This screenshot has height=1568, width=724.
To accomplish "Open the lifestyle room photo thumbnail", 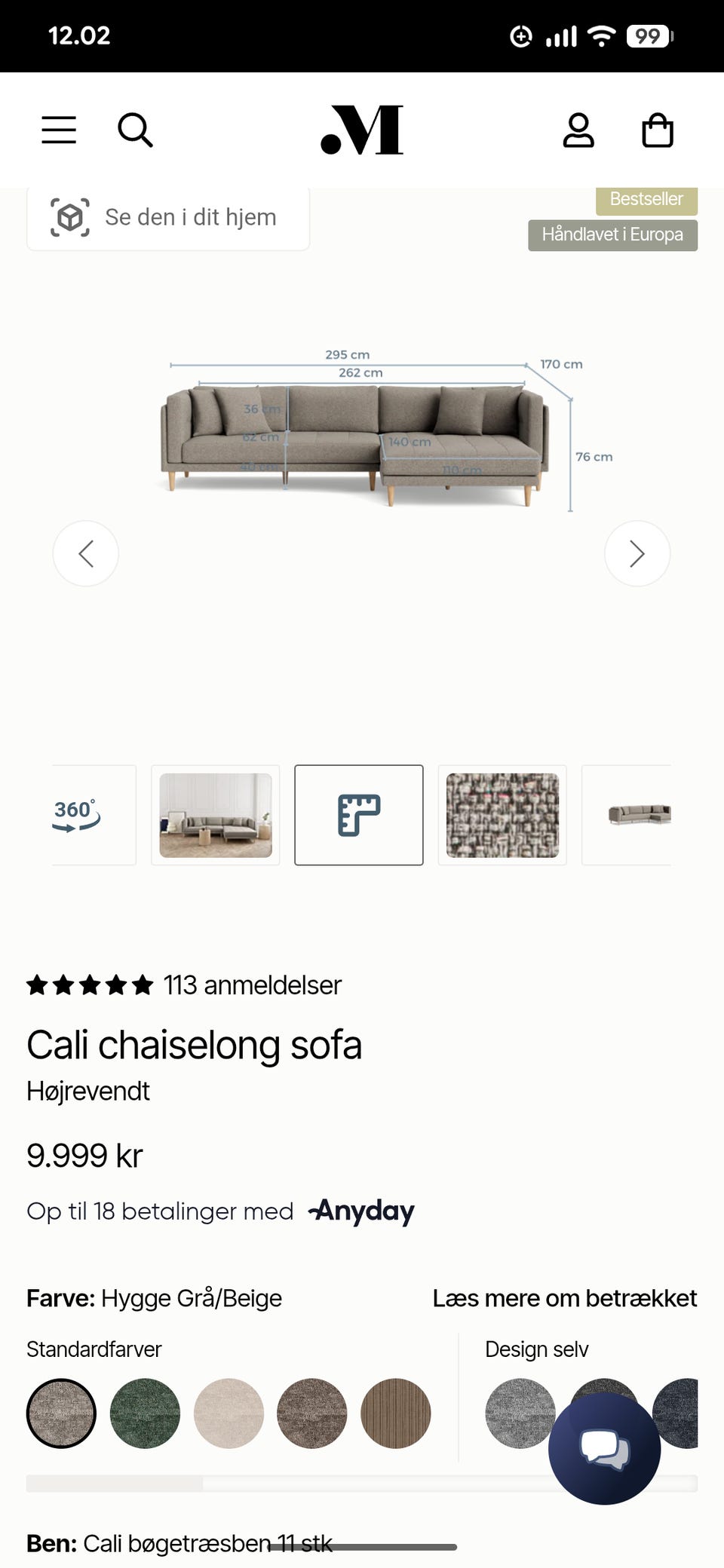I will click(214, 814).
